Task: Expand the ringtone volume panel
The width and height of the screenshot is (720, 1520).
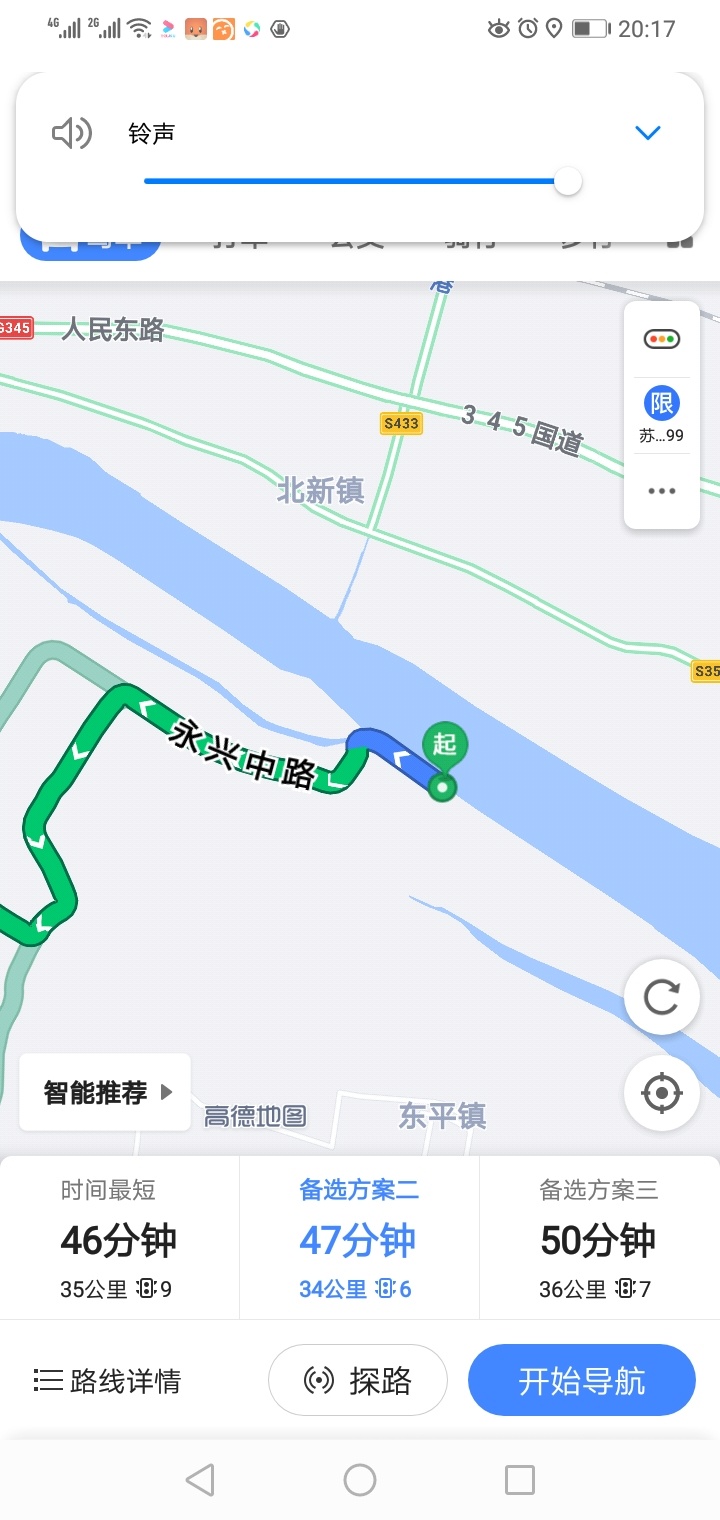Action: [x=648, y=133]
